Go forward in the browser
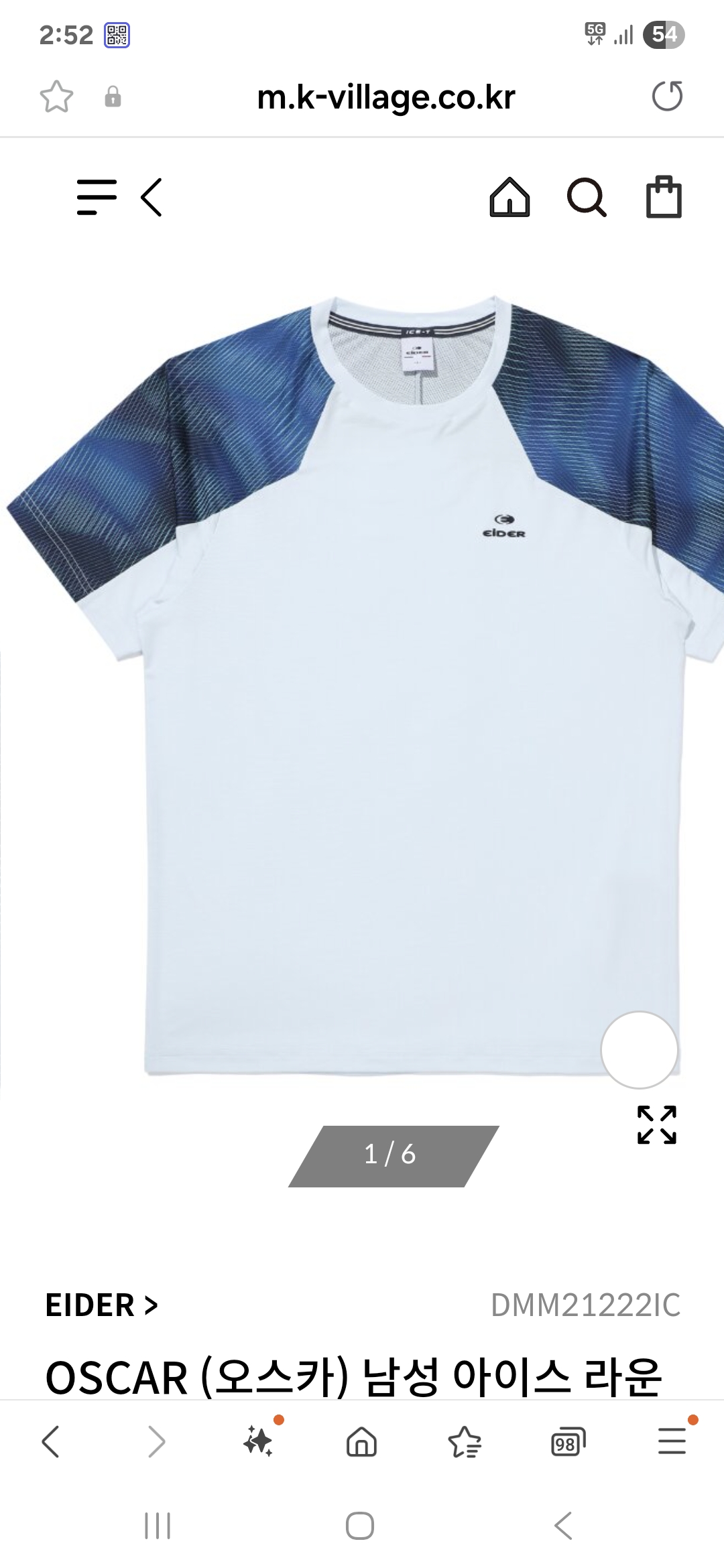 click(x=156, y=1441)
